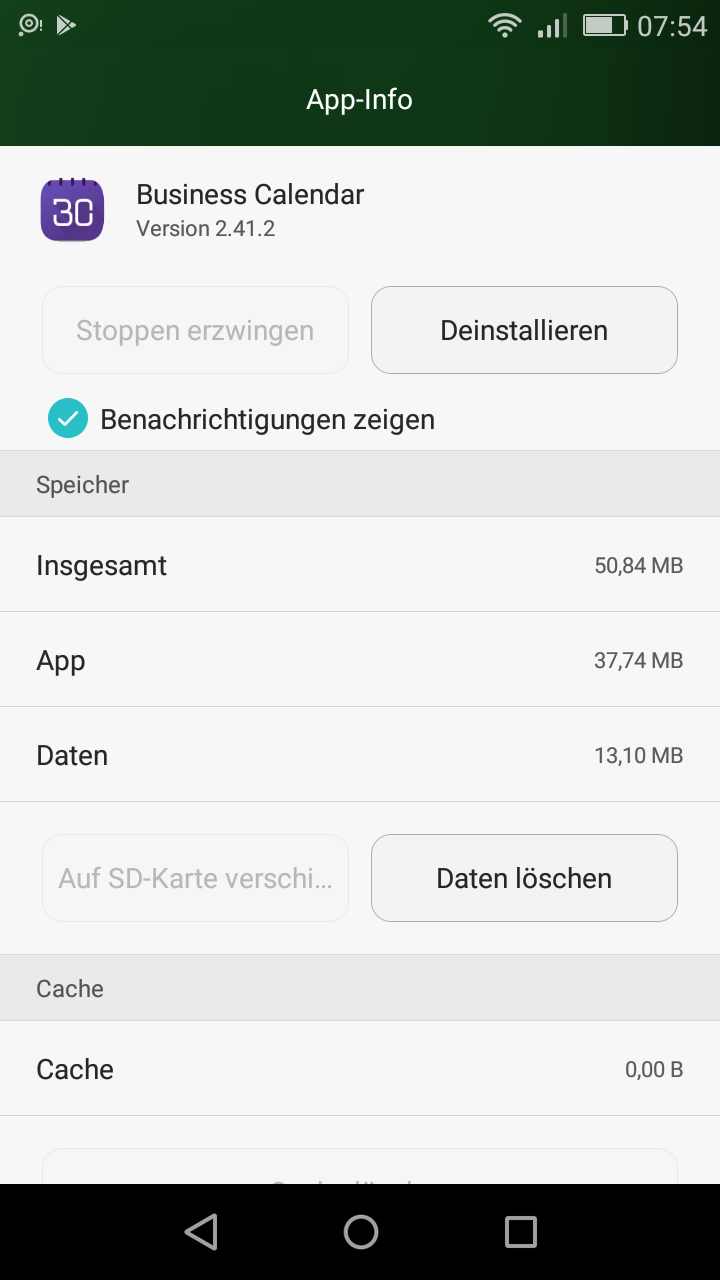
Task: Select the Speicher section header
Action: point(82,484)
